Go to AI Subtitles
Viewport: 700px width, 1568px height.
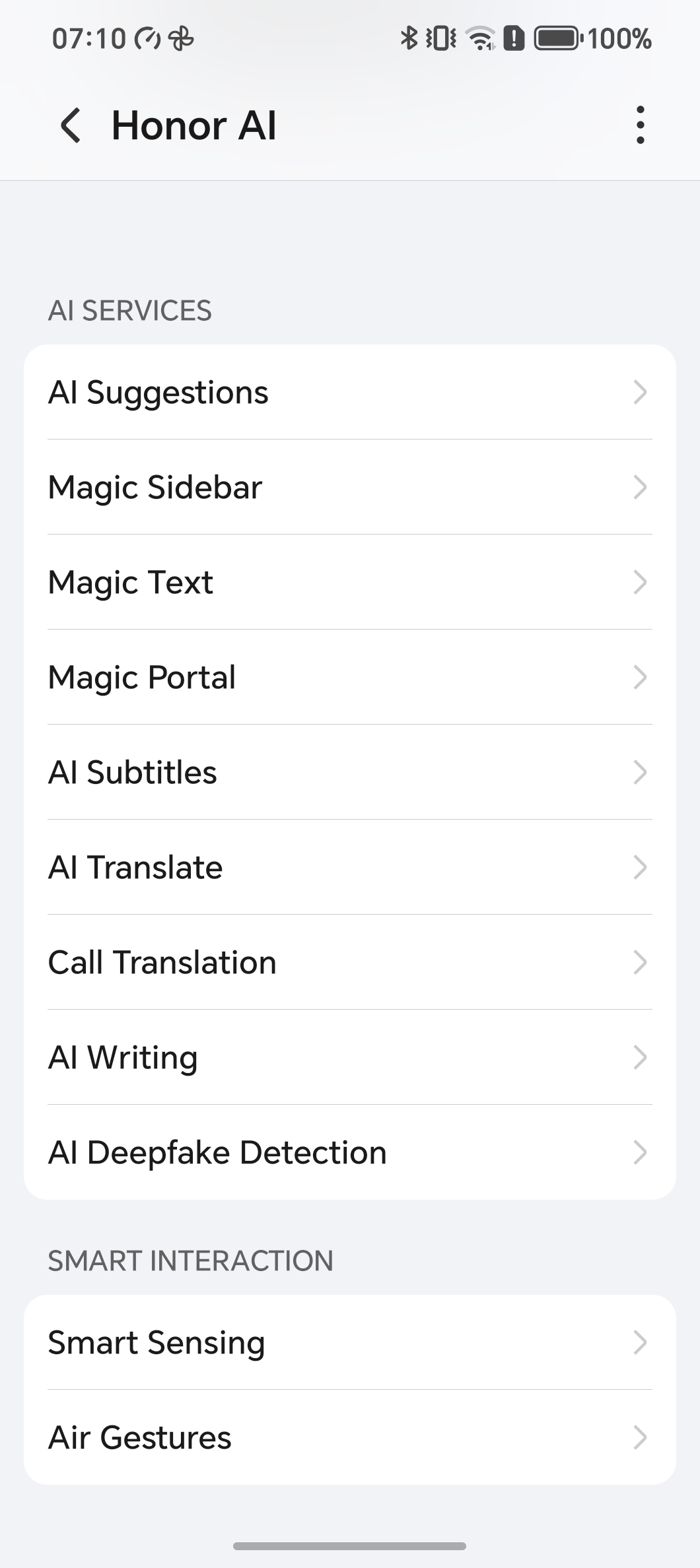350,772
